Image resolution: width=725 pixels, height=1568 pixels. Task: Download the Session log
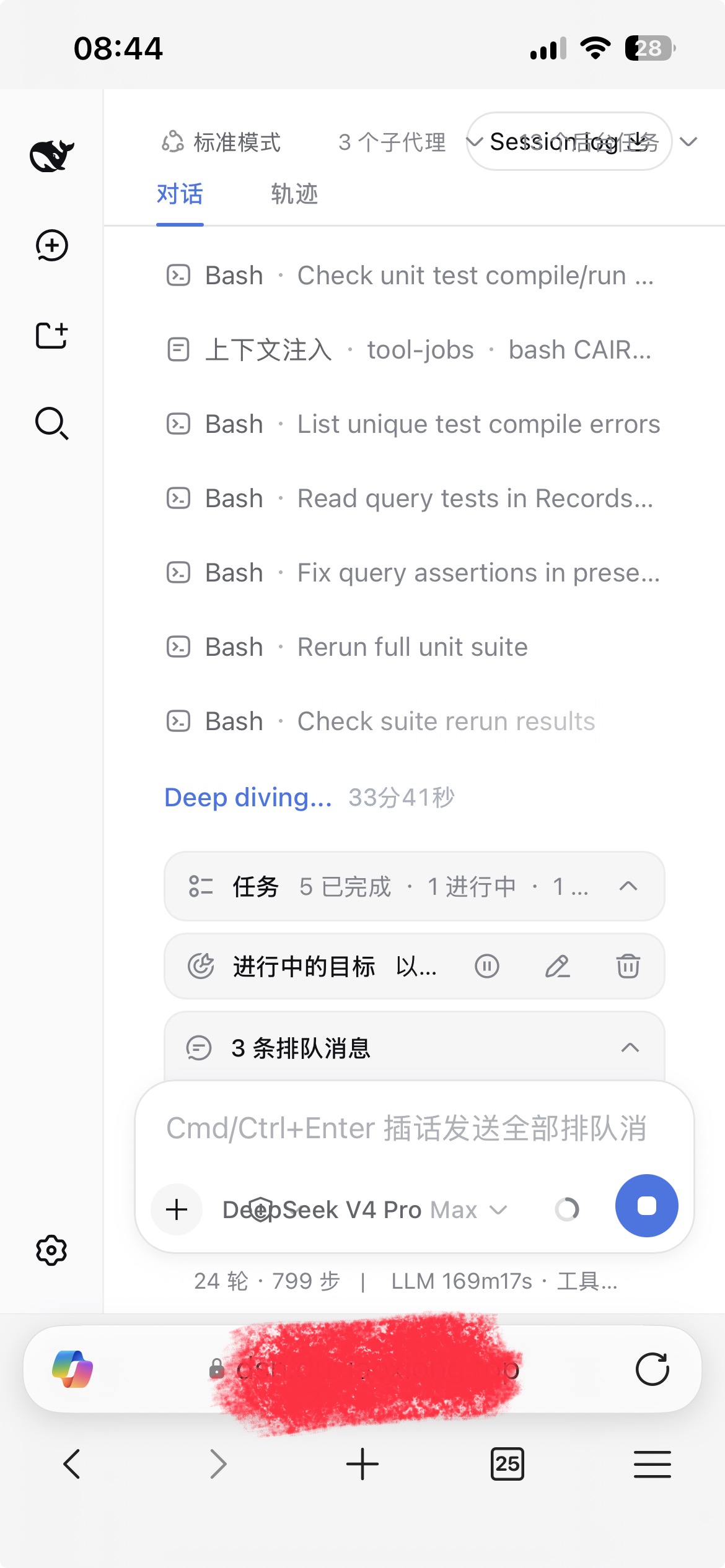click(569, 142)
